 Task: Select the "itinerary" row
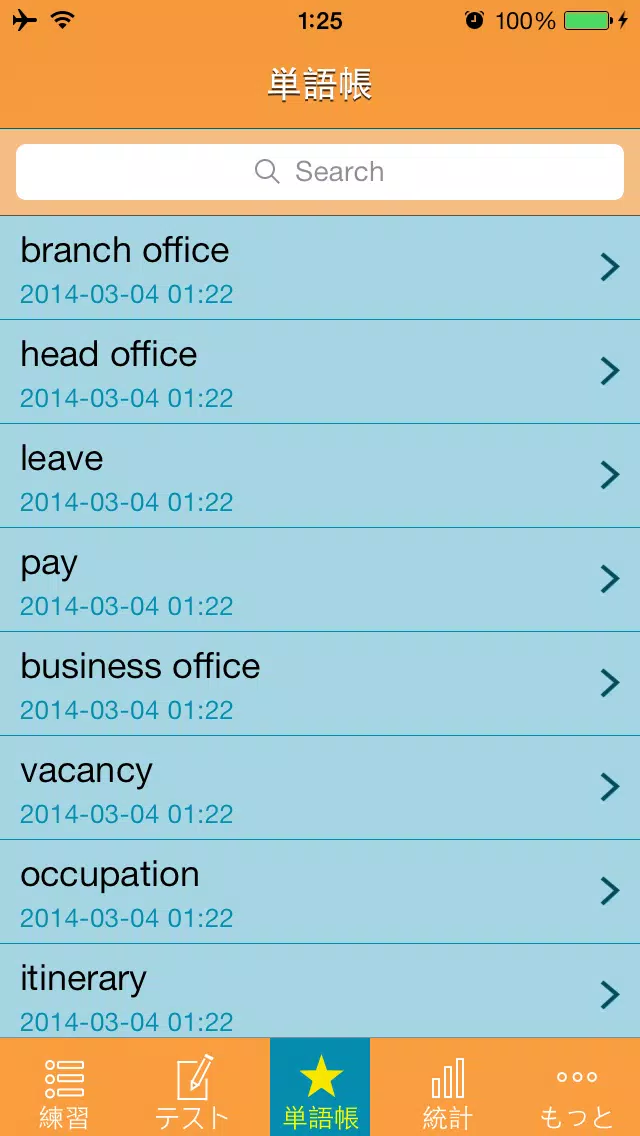320,990
